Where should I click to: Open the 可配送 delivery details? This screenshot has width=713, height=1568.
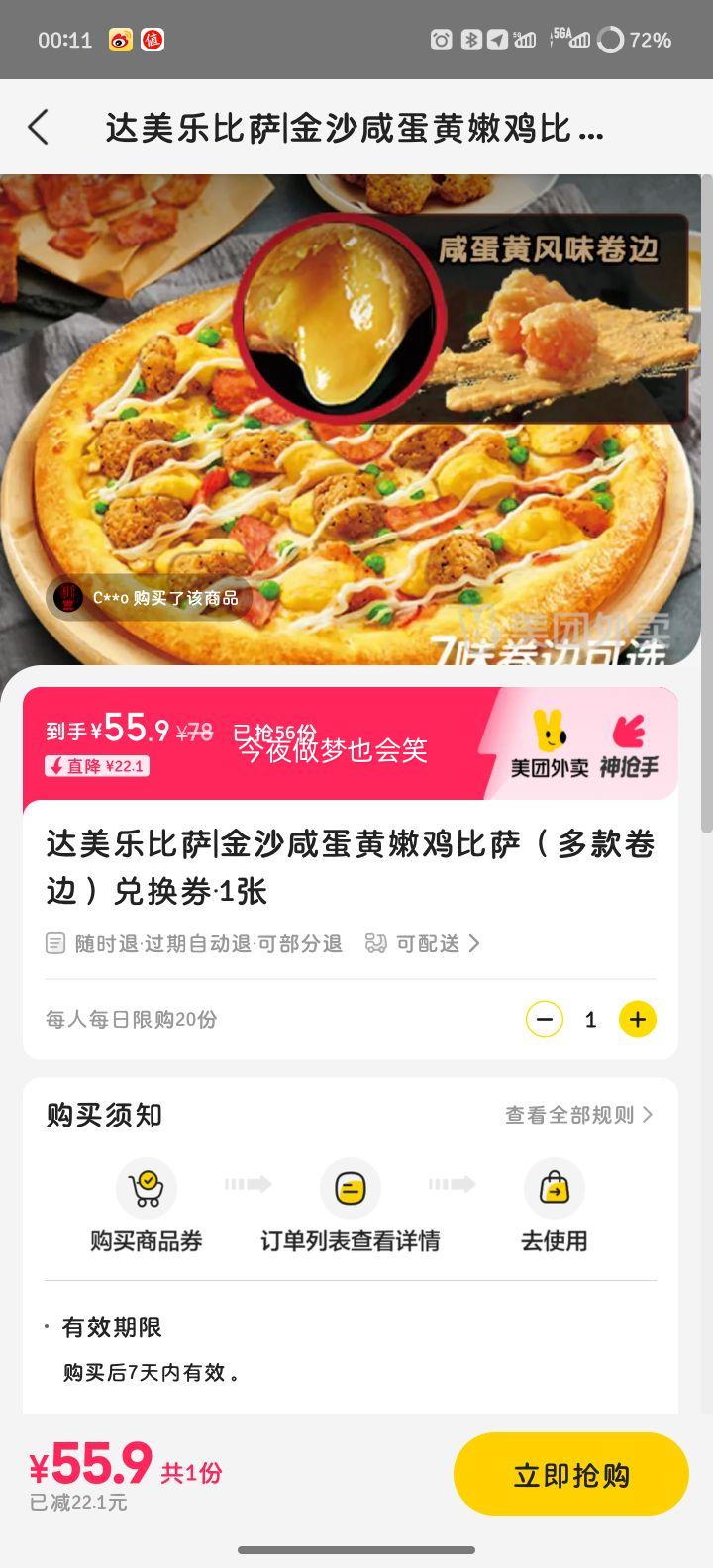tap(423, 943)
